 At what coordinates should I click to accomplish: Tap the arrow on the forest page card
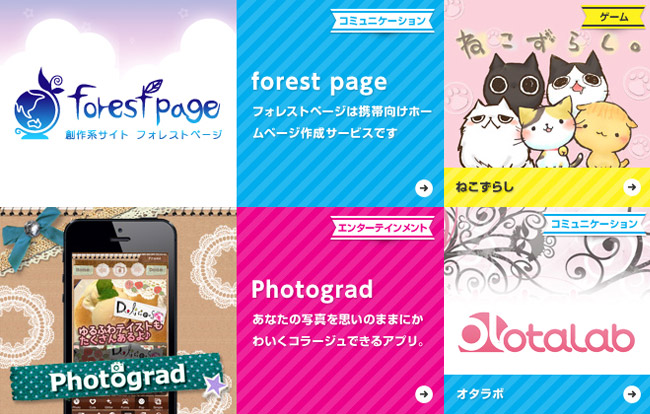[424, 187]
